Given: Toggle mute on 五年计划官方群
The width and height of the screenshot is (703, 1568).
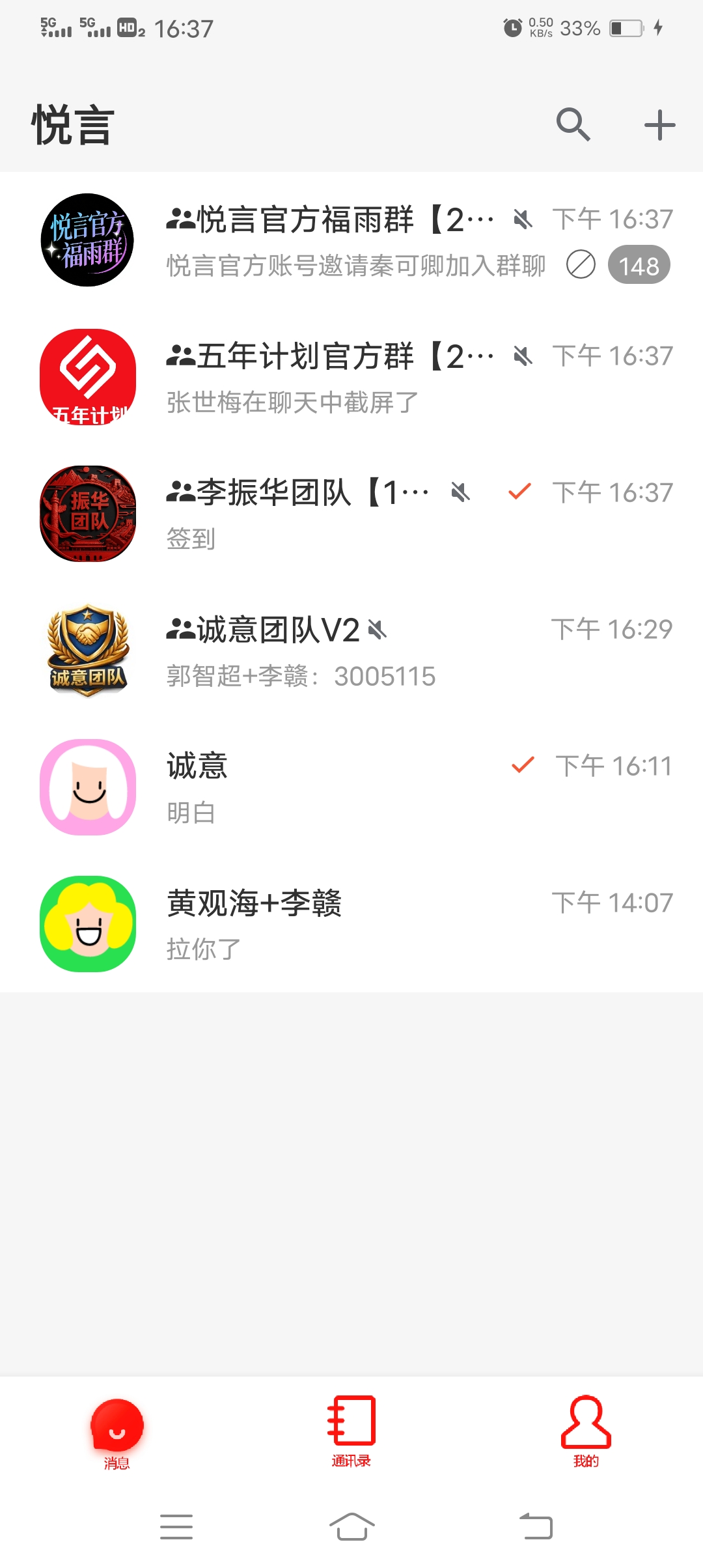Looking at the screenshot, I should coord(521,356).
